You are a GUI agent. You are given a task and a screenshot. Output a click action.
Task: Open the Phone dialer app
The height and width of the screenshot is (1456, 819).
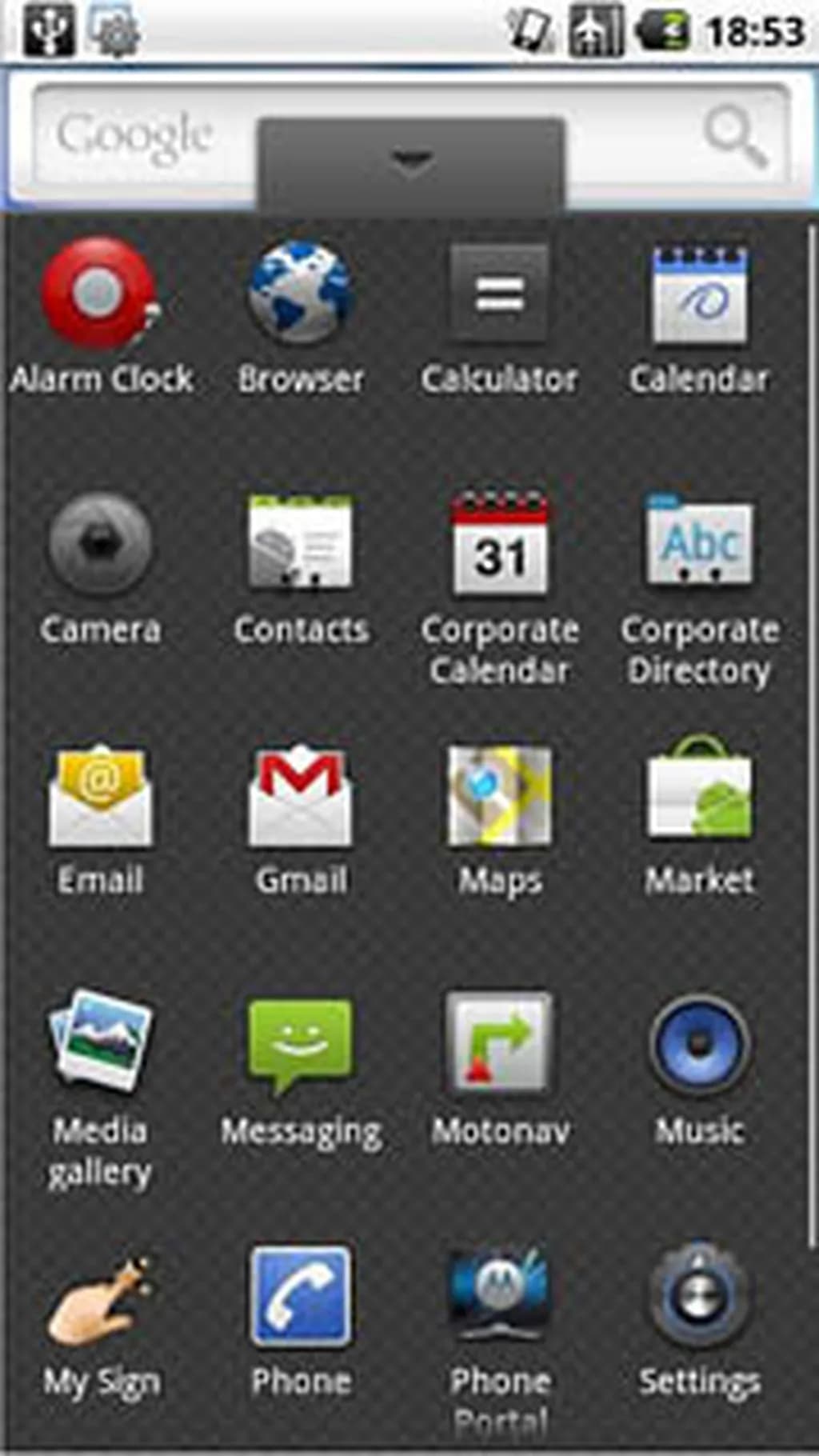pyautogui.click(x=301, y=1296)
